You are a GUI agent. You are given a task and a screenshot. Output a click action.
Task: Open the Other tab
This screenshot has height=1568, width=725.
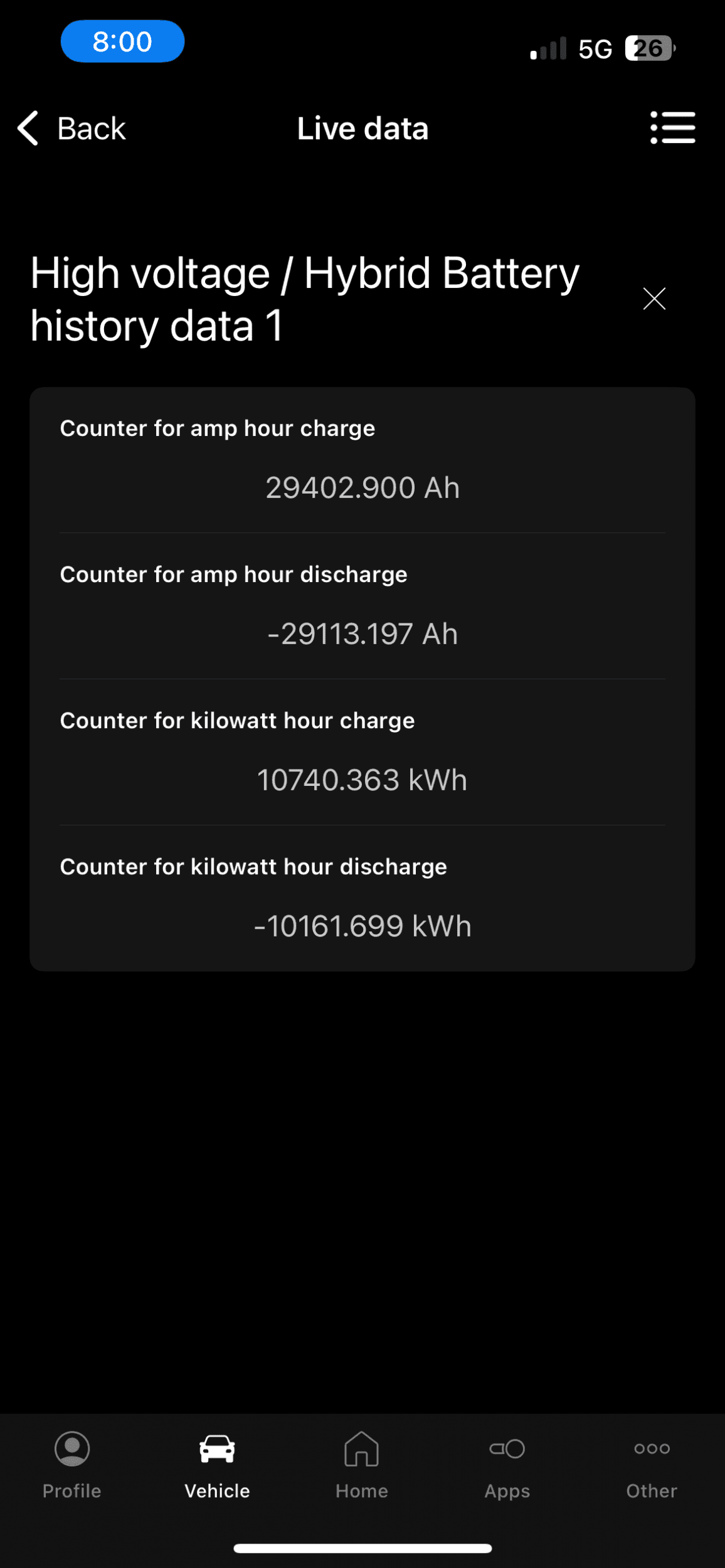652,1464
